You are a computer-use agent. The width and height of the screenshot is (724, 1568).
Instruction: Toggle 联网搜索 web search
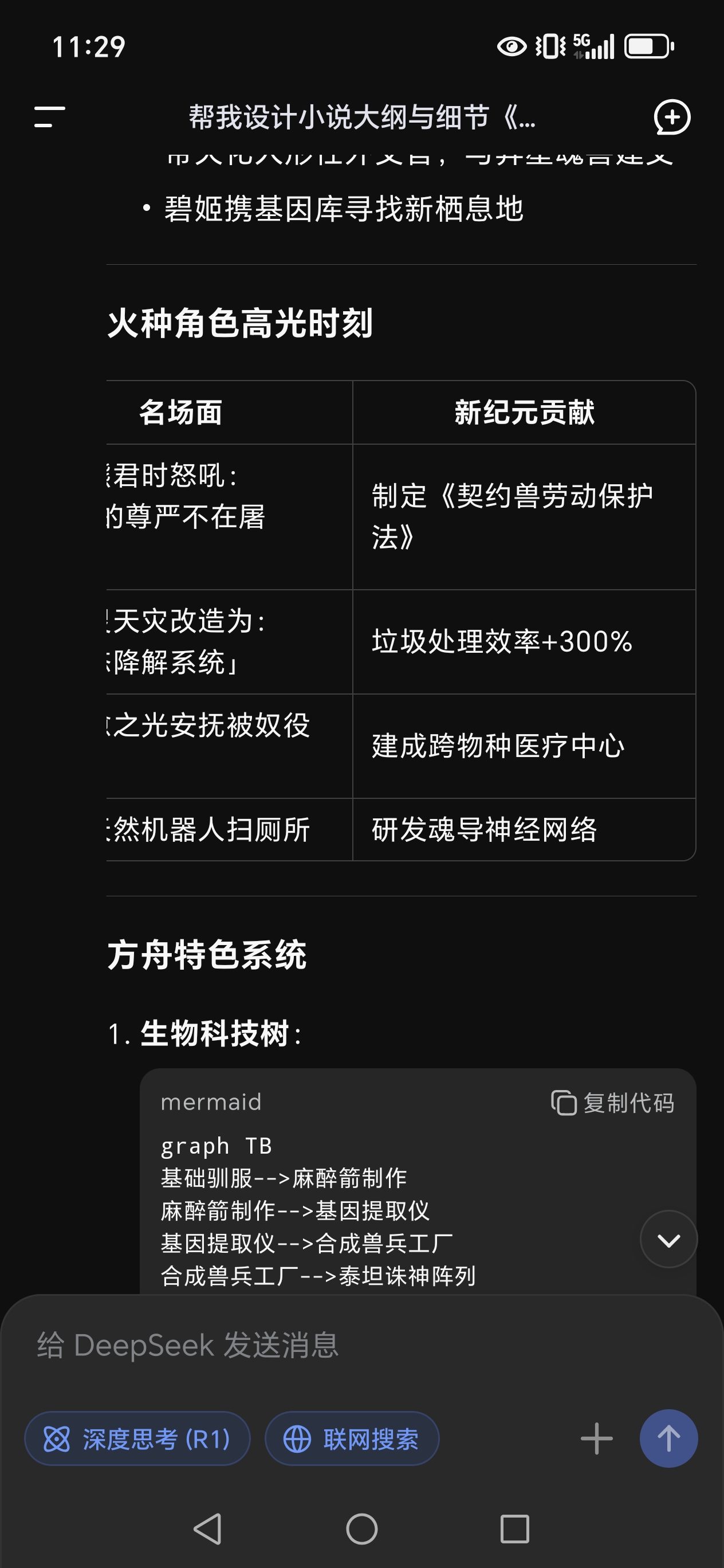click(352, 1439)
